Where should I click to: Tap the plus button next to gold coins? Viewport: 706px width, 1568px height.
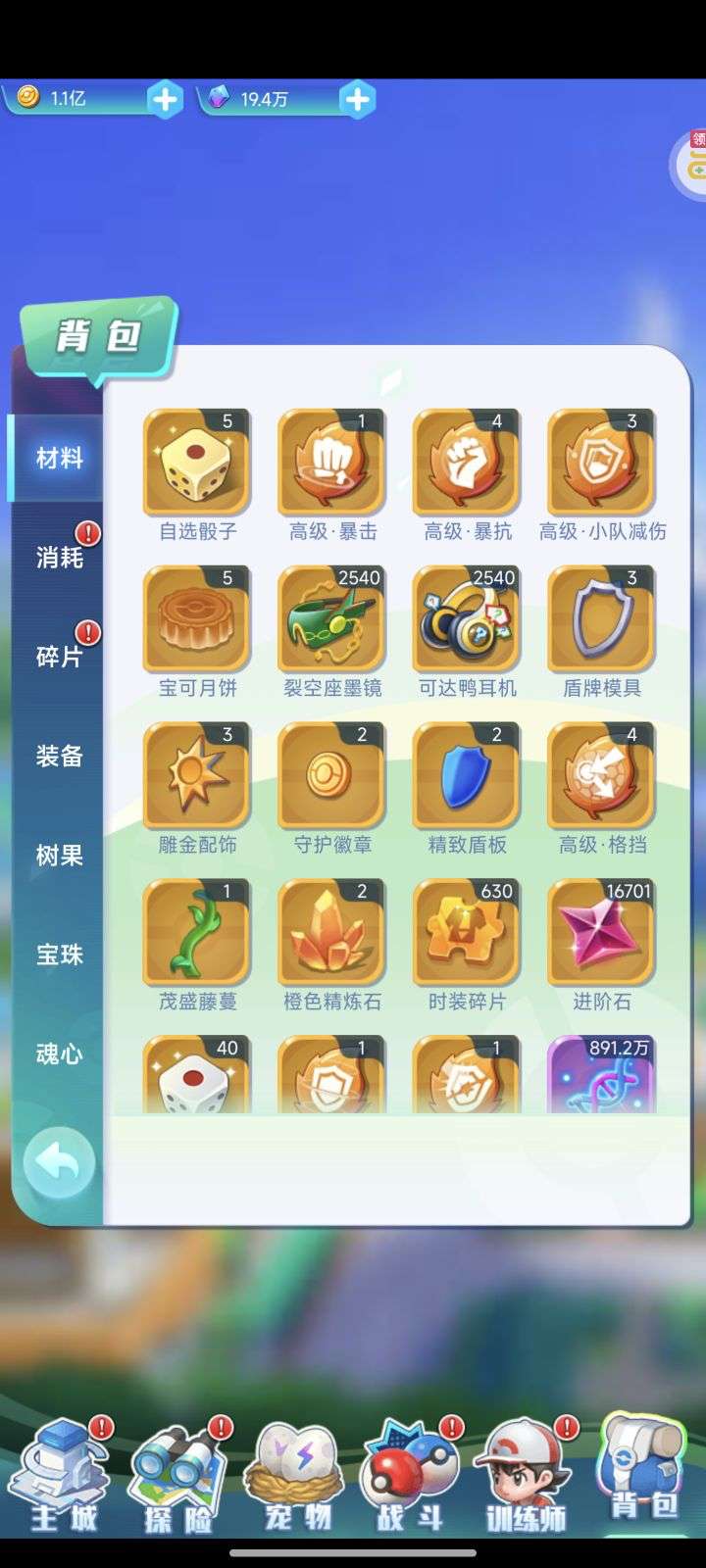pyautogui.click(x=165, y=99)
